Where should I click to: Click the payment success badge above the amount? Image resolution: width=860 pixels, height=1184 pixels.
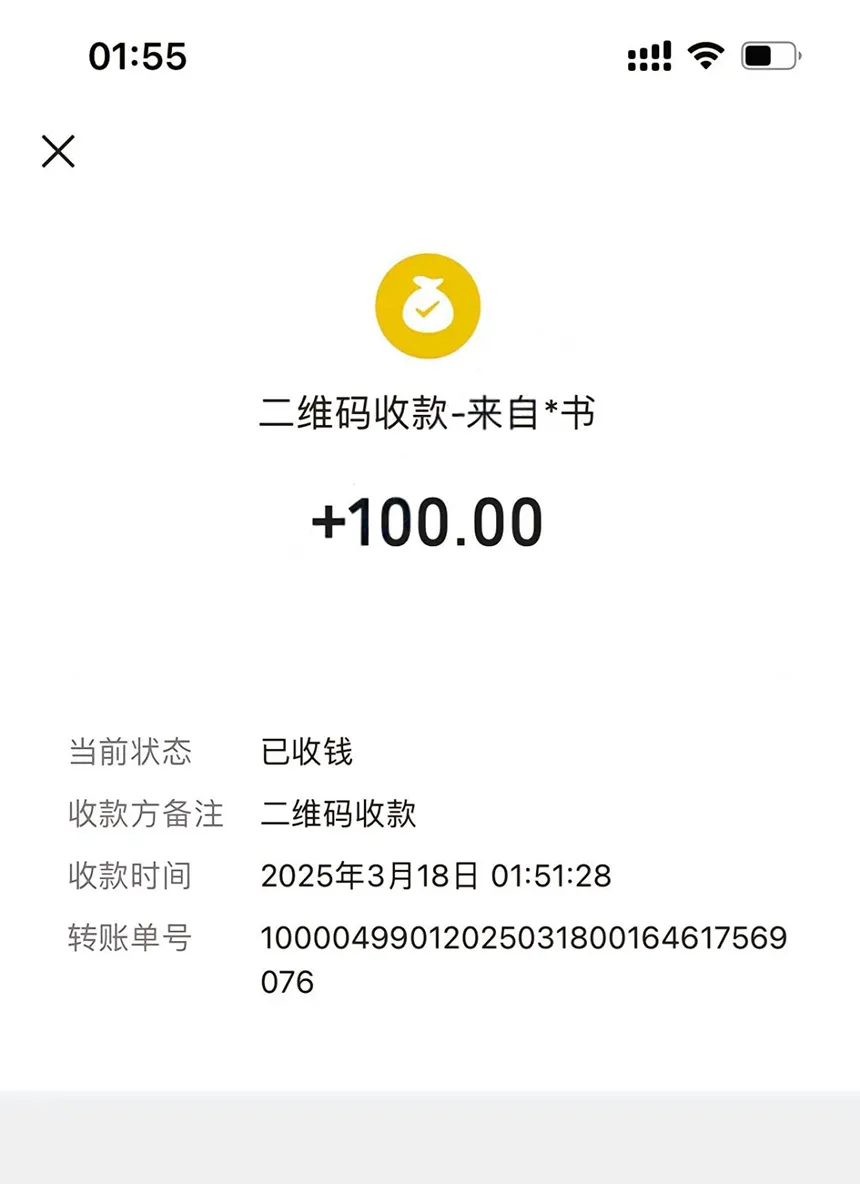point(428,306)
